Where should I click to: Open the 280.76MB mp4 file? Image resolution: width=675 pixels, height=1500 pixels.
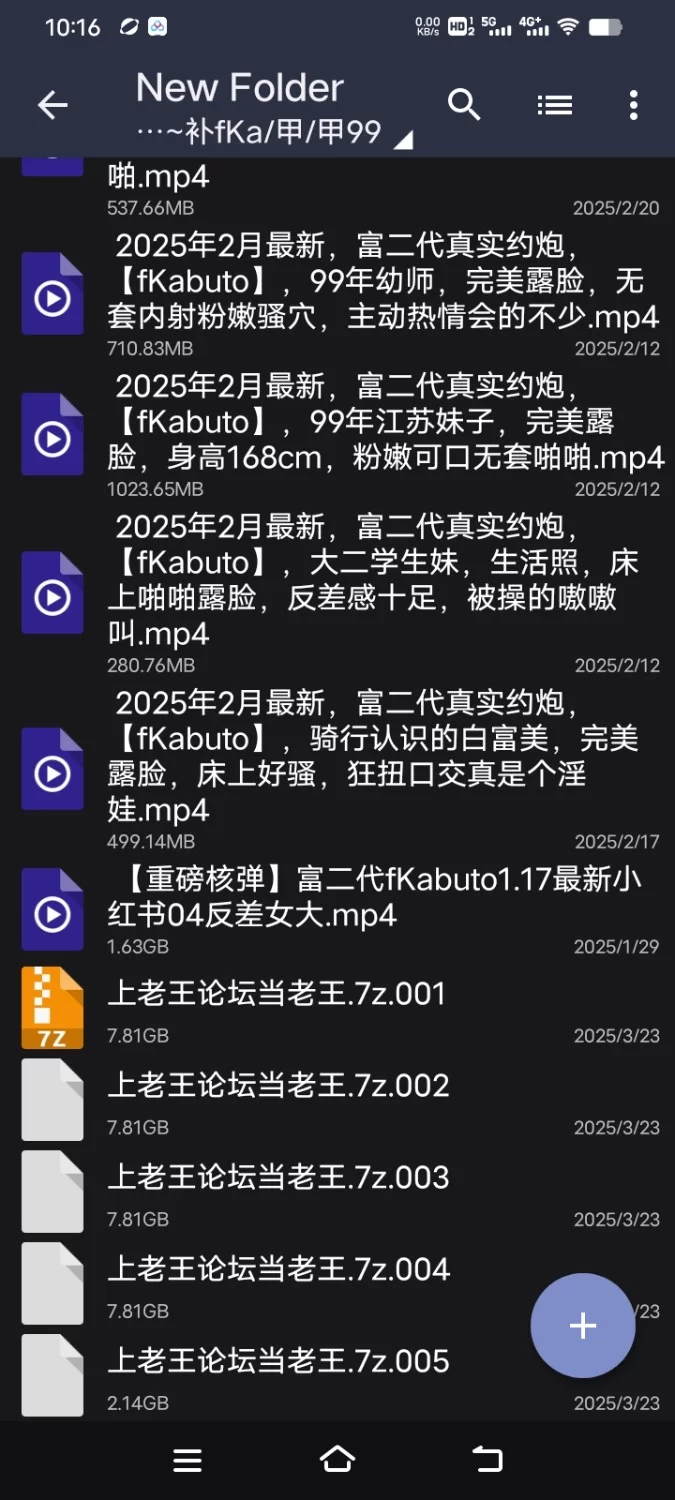(337, 593)
